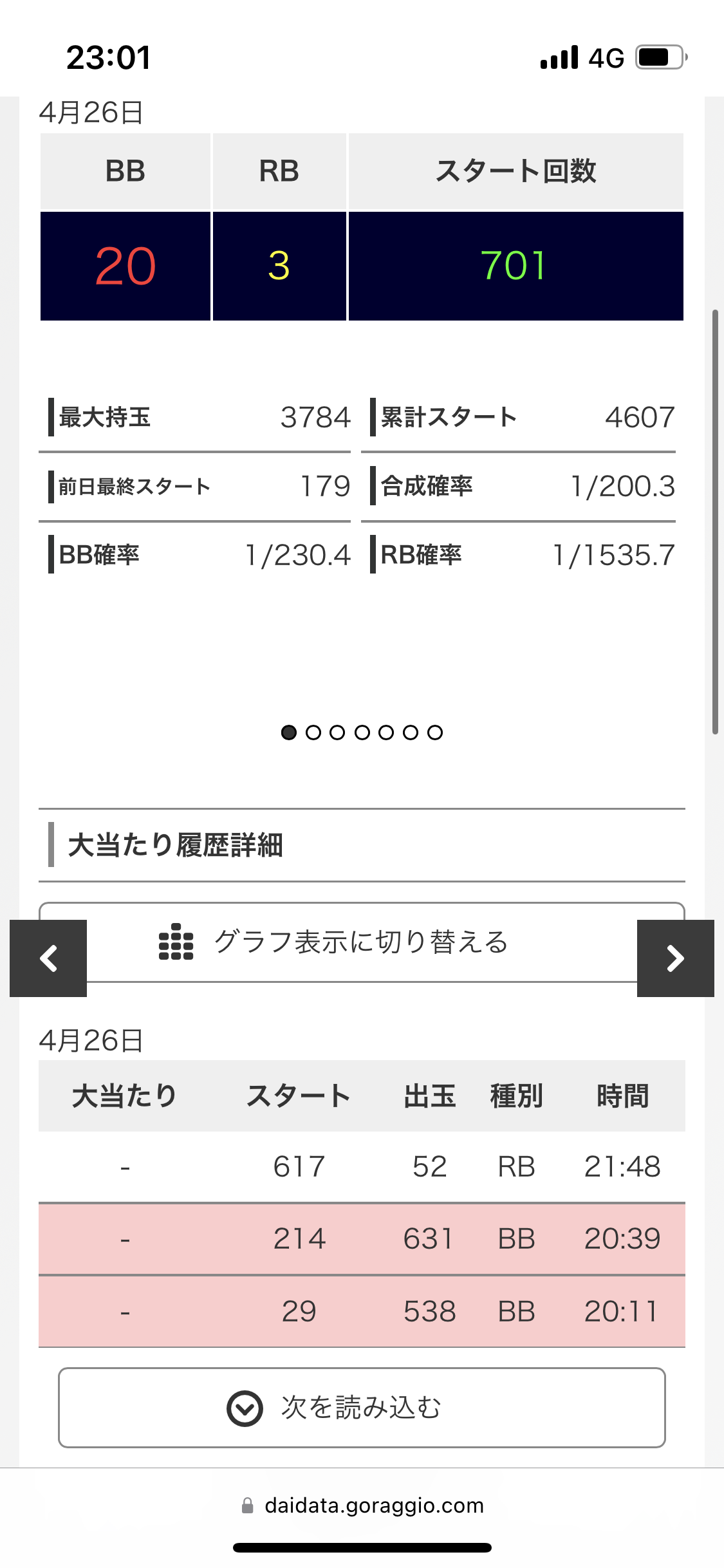
Task: Switch to the graph display (グラフ表示に切り替える)
Action: (361, 942)
